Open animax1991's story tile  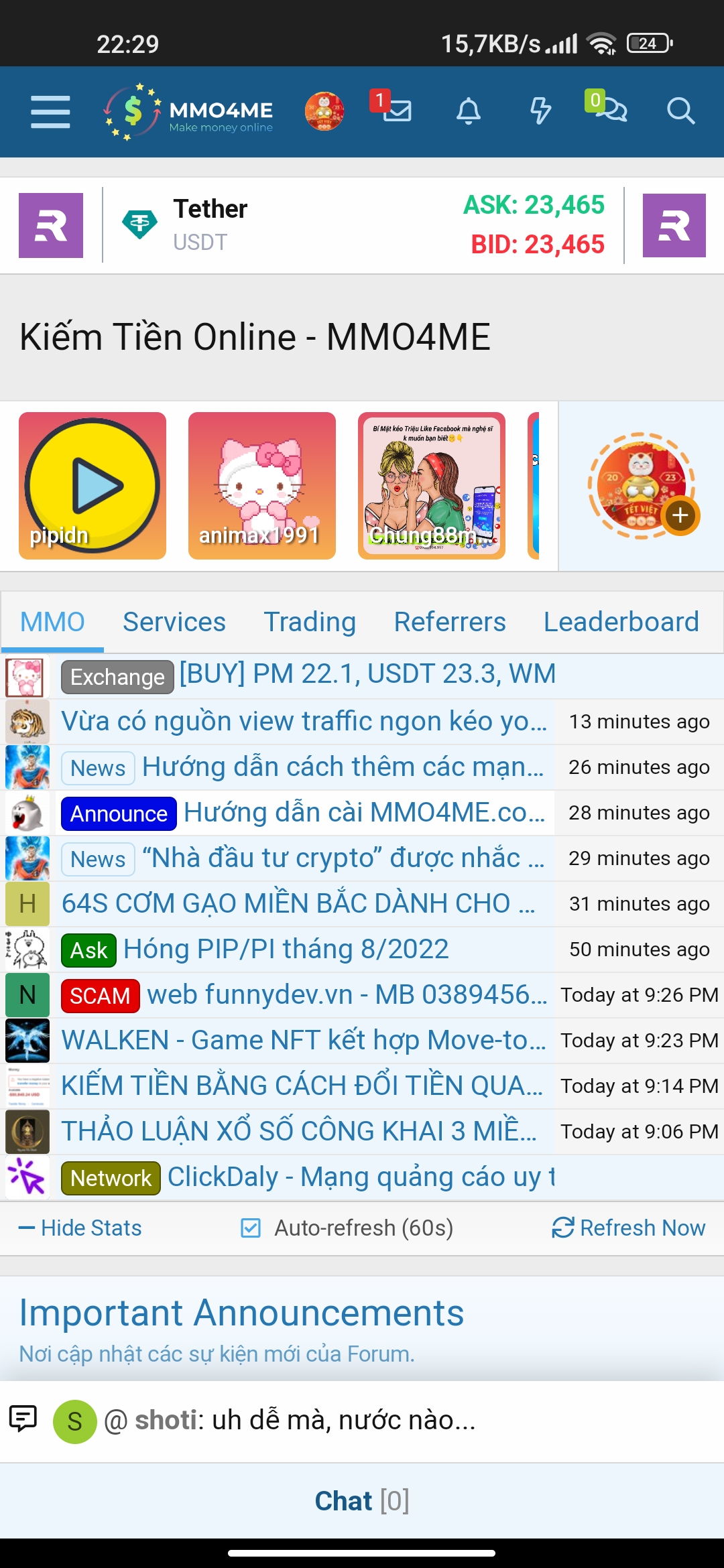262,486
